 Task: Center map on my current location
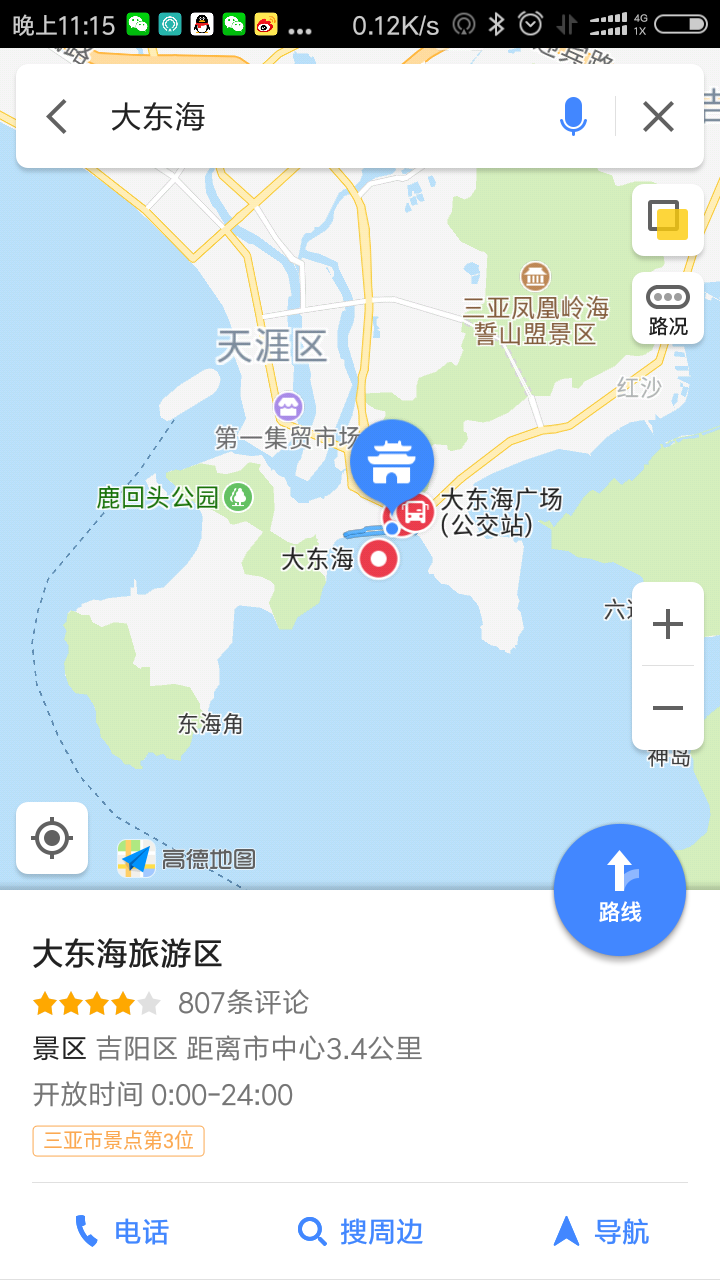coord(52,838)
